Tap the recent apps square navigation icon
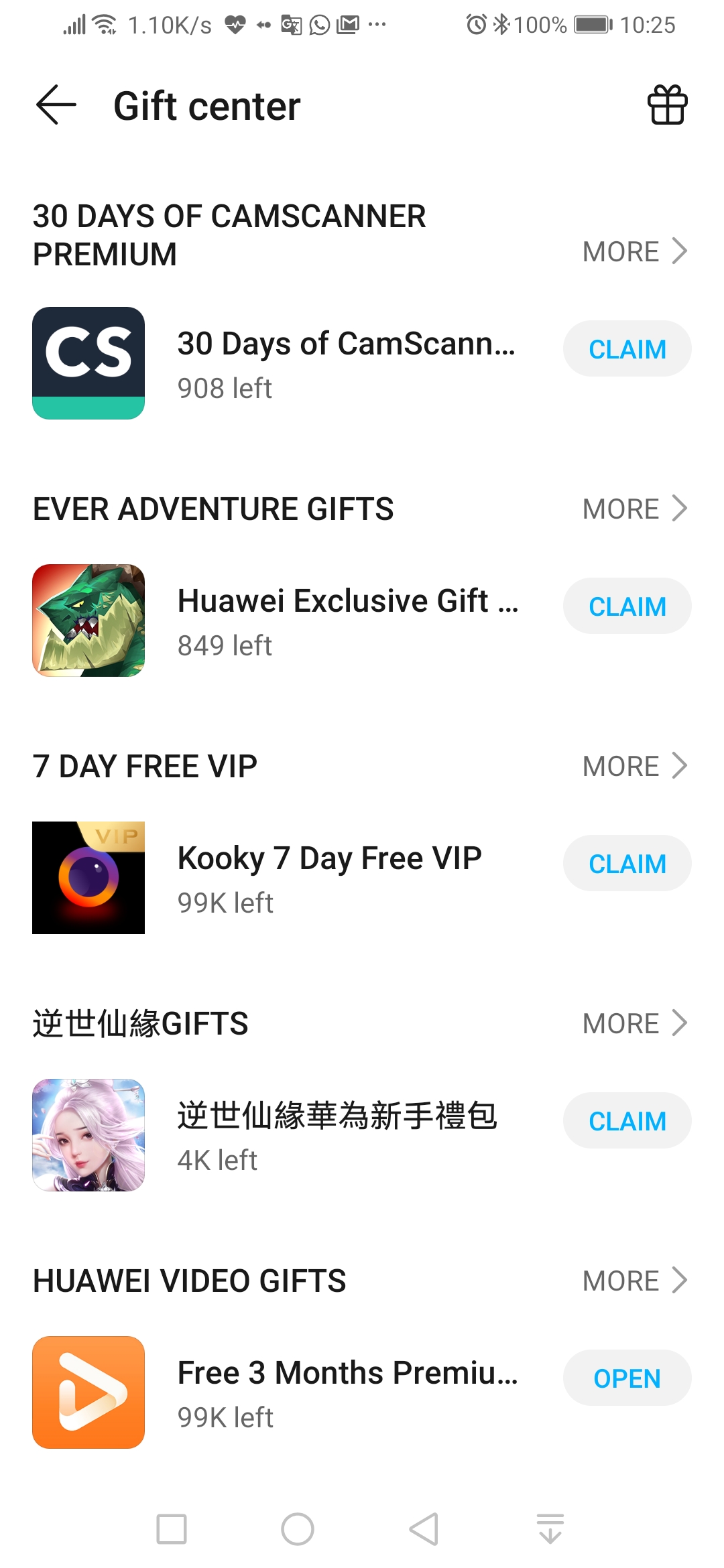 172,1529
